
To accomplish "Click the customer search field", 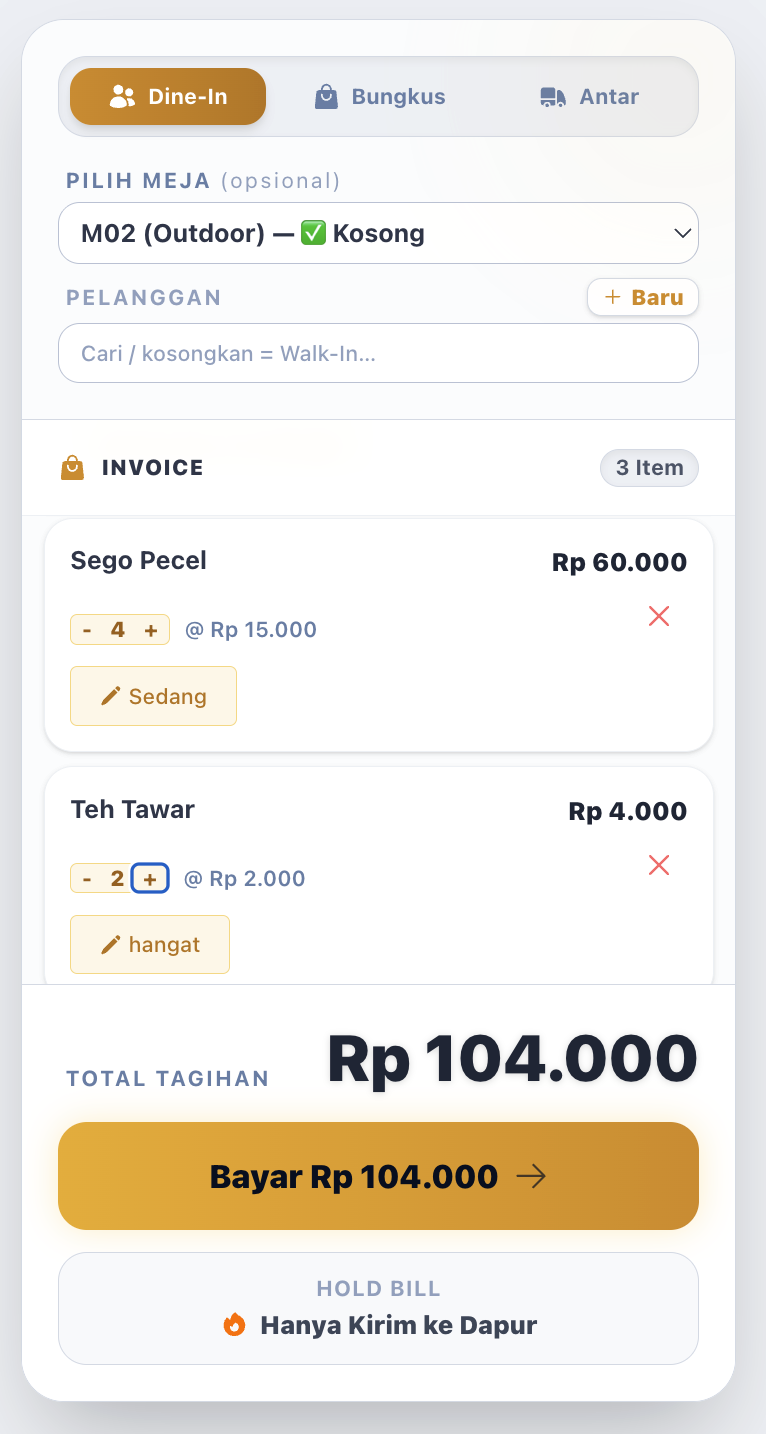I will (x=379, y=353).
